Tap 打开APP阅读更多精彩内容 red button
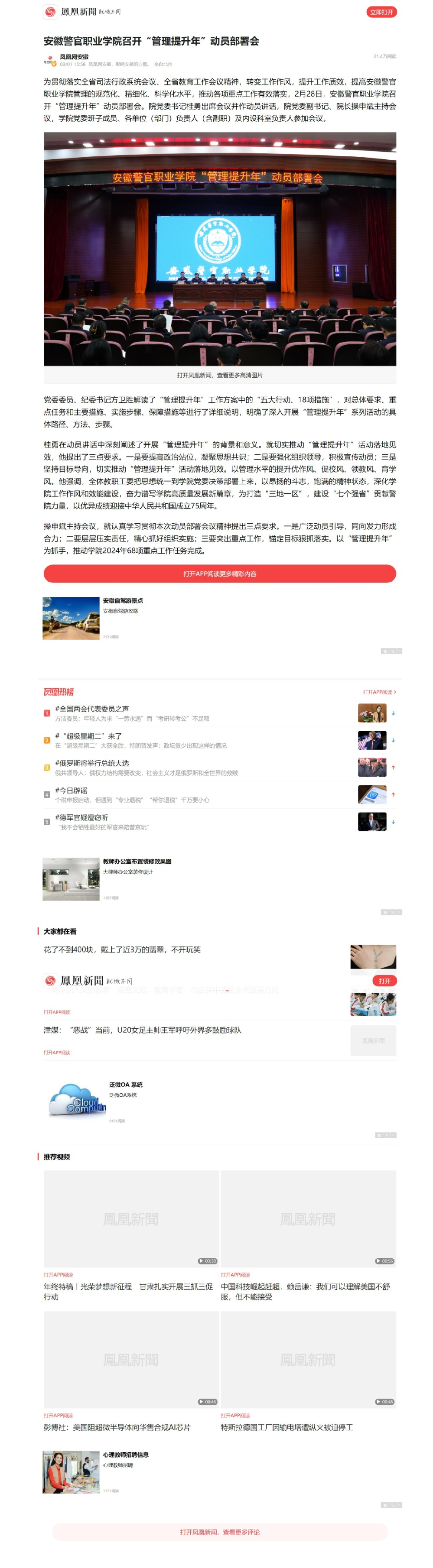This screenshot has width=433, height=1568. tap(219, 573)
